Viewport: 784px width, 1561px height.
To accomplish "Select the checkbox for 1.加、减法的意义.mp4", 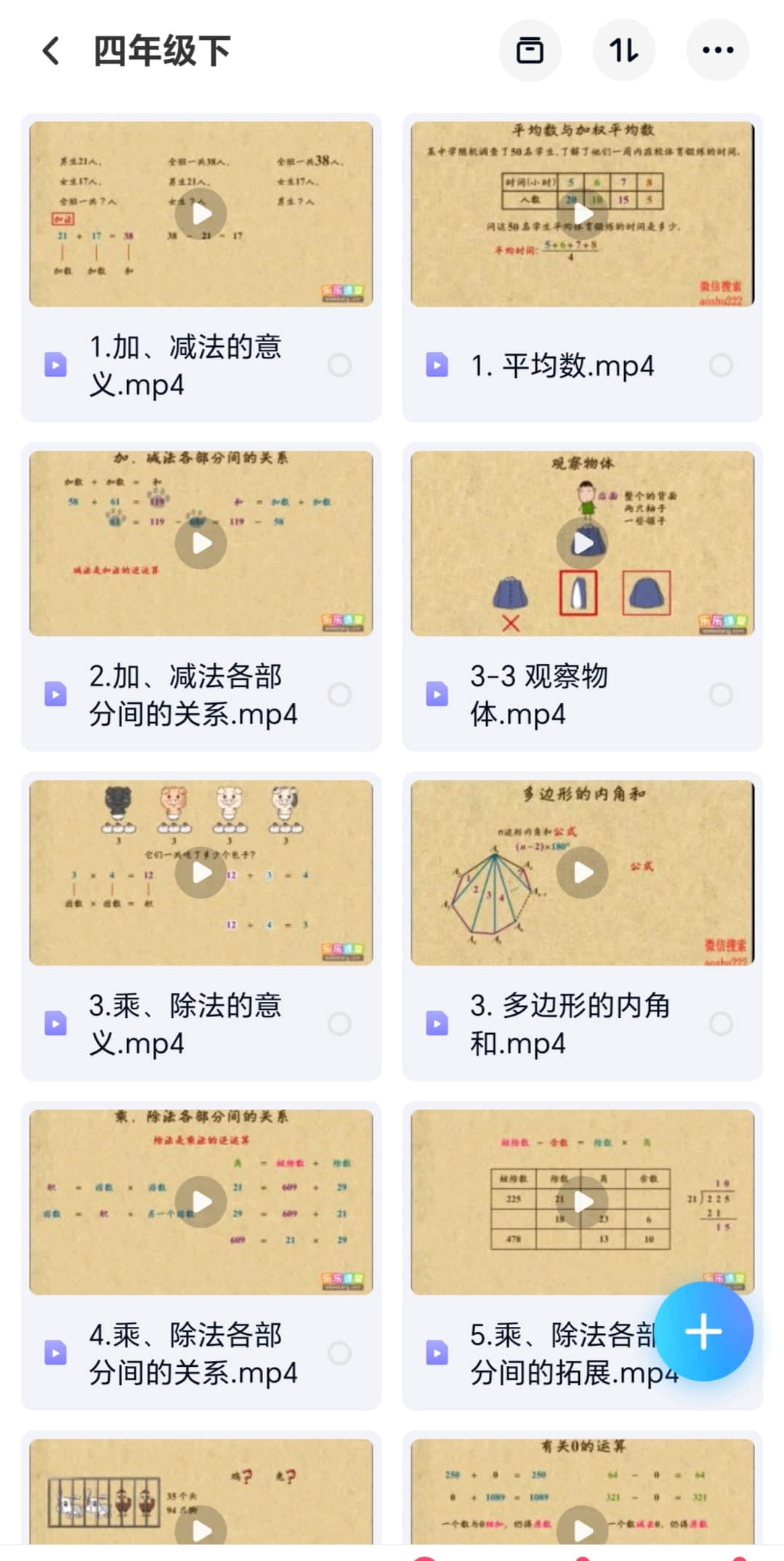I will 339,365.
